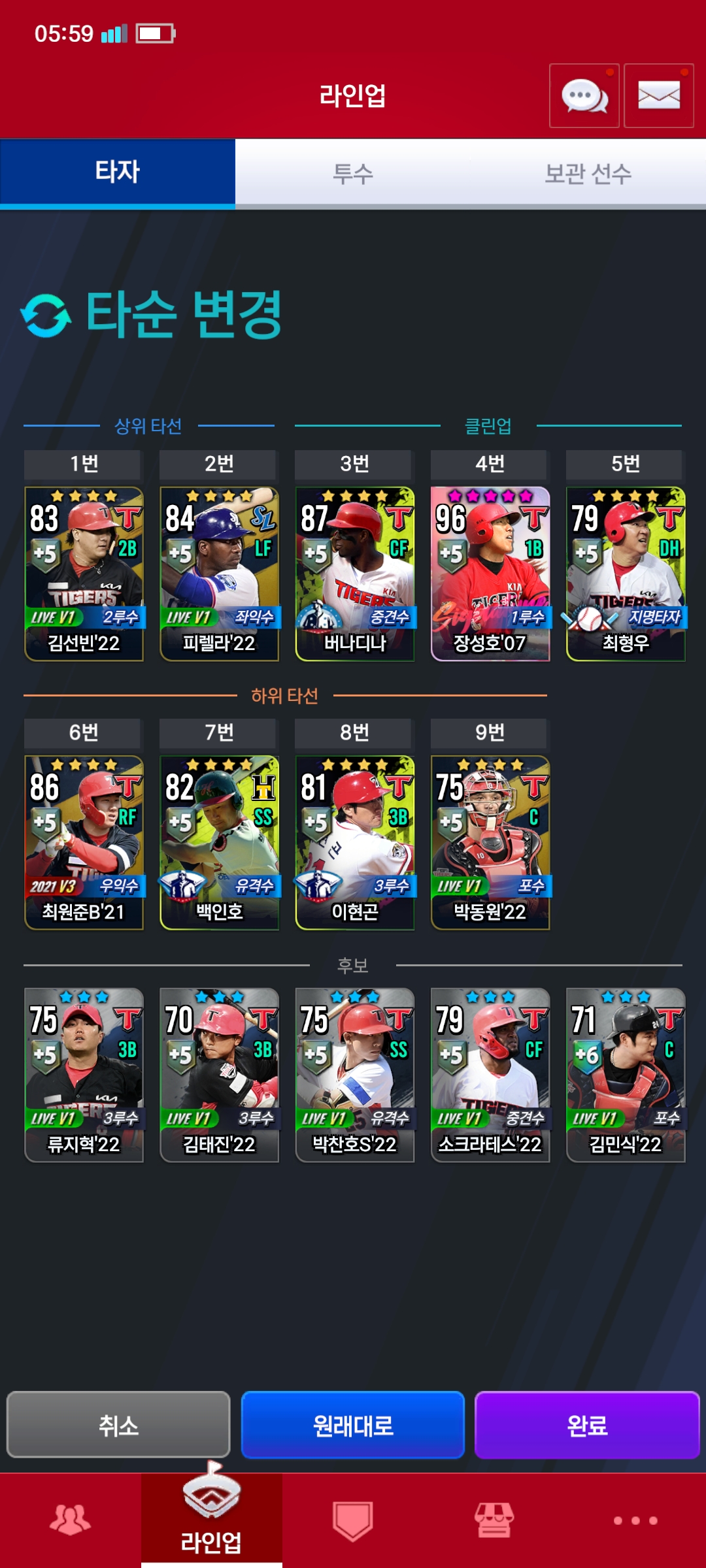Select the 김선빈'22 player card
Viewport: 706px width, 1568px height.
pyautogui.click(x=84, y=574)
